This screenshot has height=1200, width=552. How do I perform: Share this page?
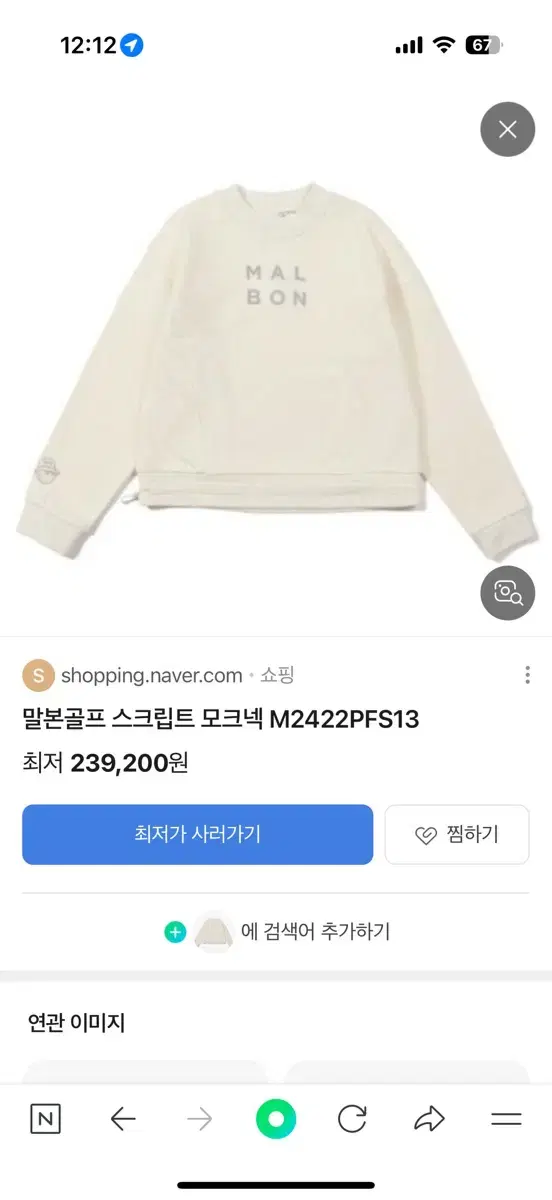(429, 1118)
